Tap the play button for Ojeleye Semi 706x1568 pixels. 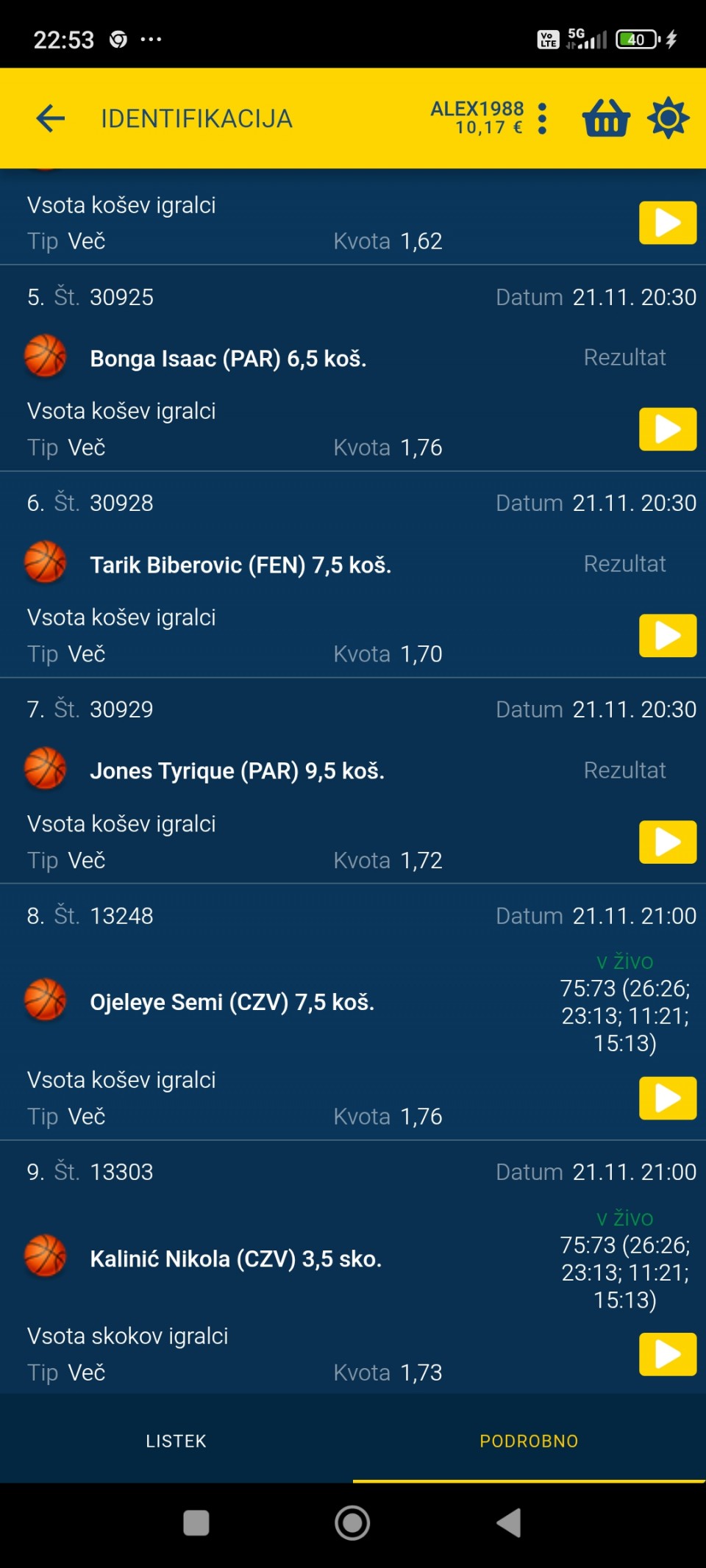click(x=667, y=1098)
